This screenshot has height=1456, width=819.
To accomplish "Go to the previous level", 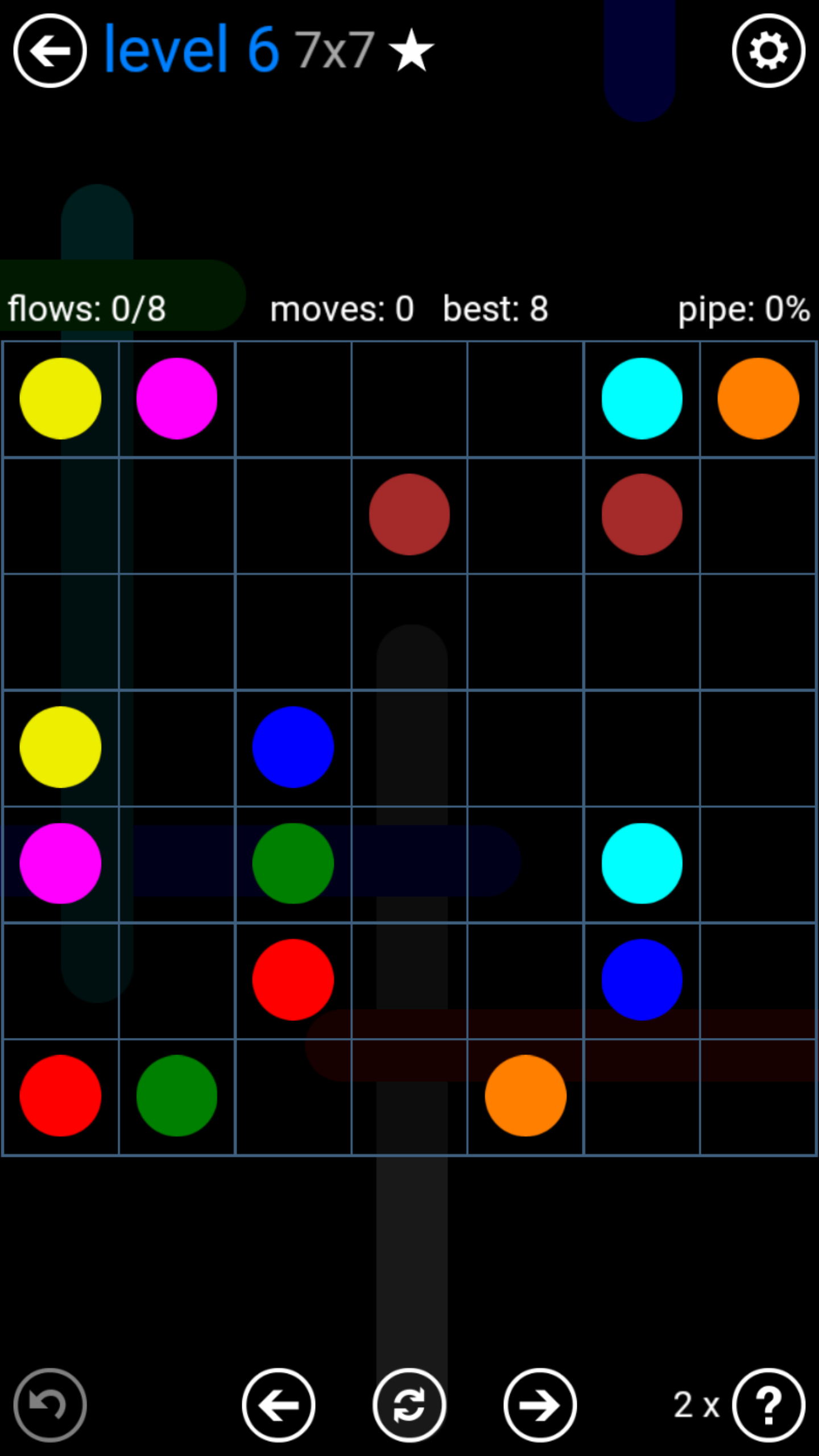I will 279,1405.
